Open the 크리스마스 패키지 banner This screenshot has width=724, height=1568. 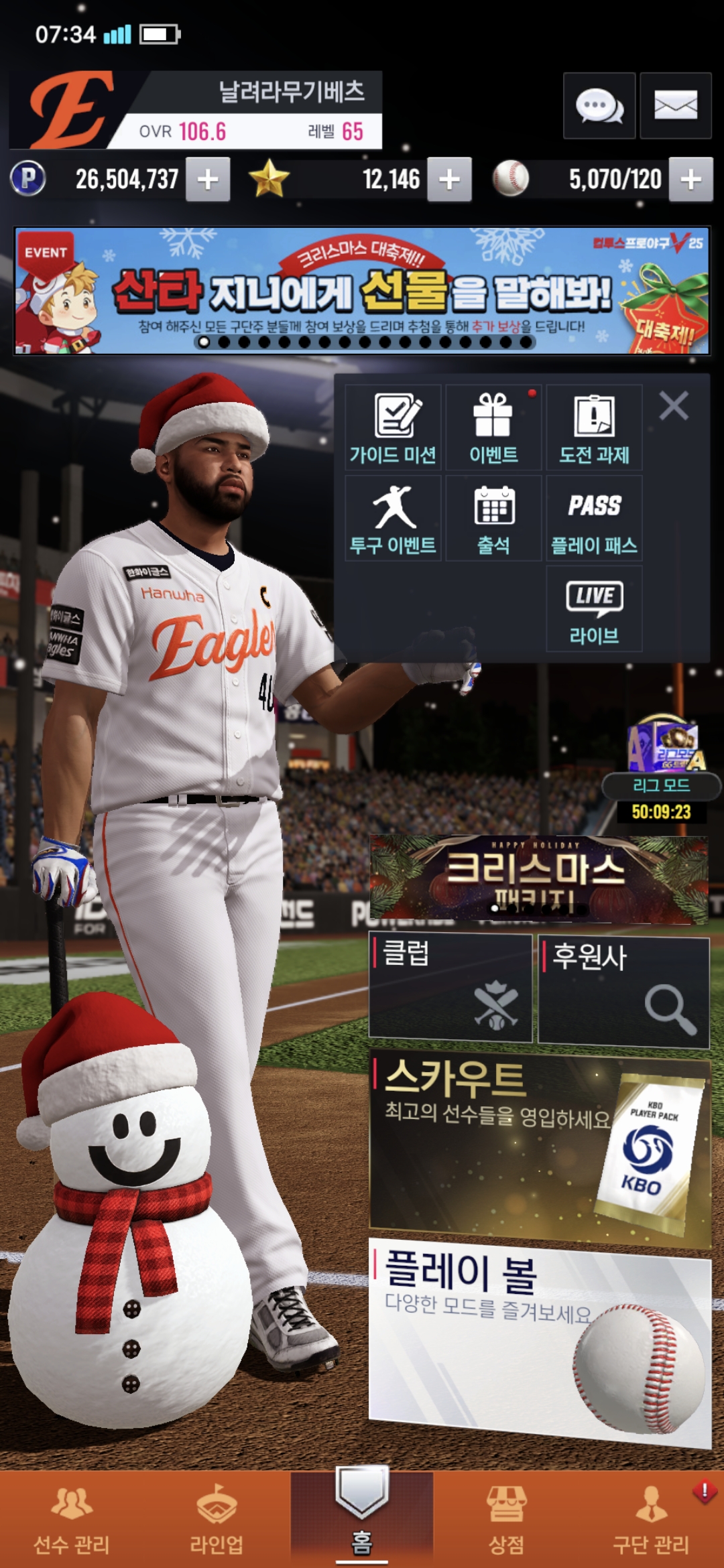tap(539, 878)
